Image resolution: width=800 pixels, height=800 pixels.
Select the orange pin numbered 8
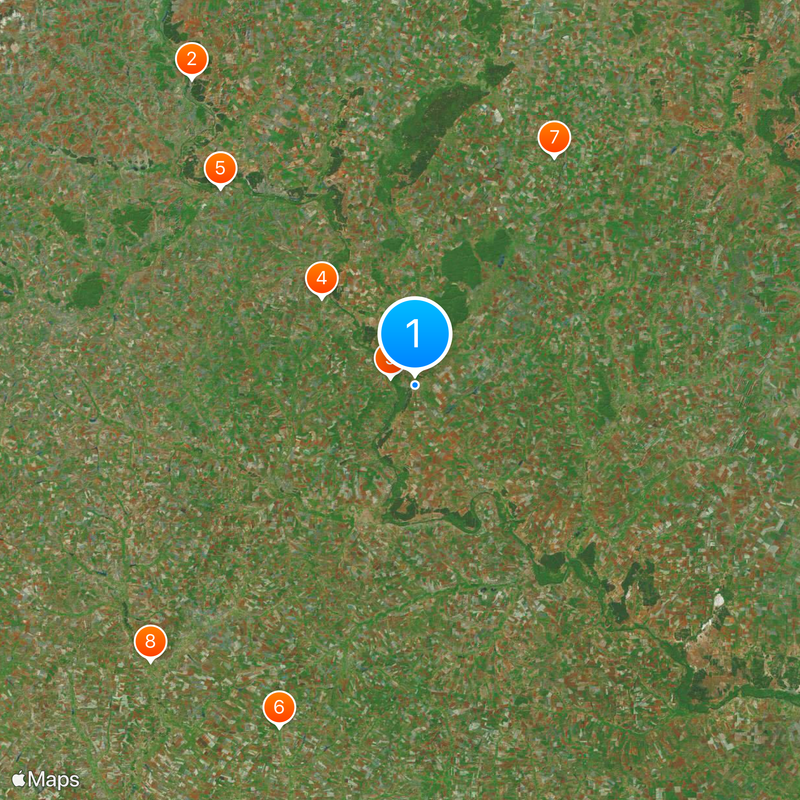click(150, 641)
